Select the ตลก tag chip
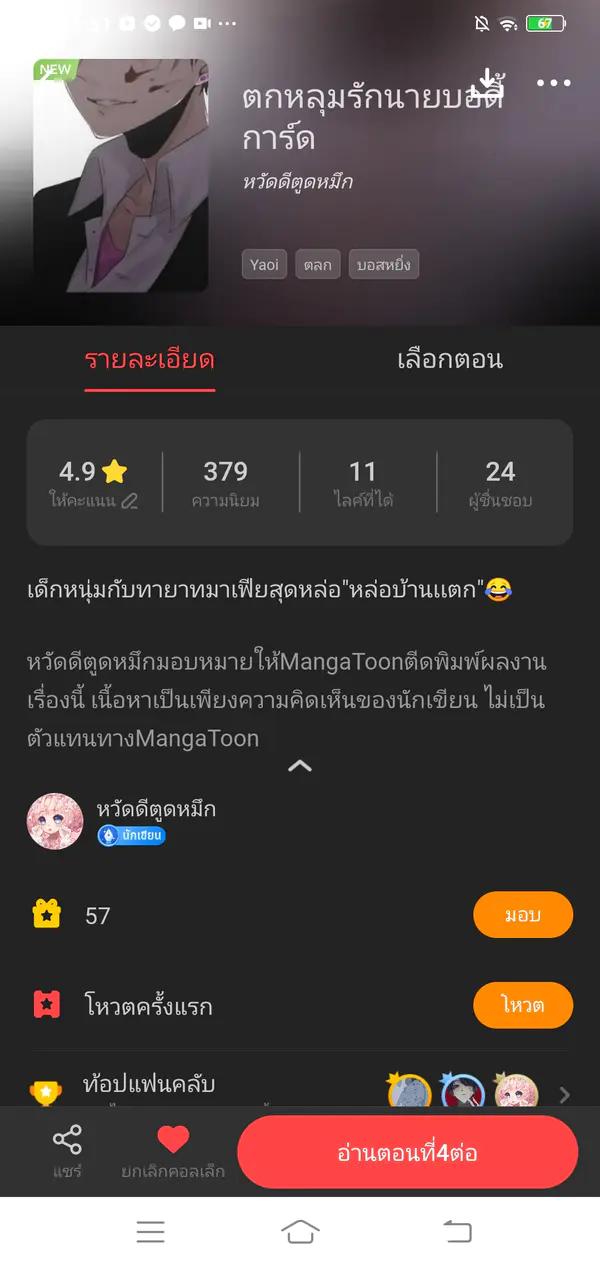The width and height of the screenshot is (600, 1267). click(x=318, y=265)
